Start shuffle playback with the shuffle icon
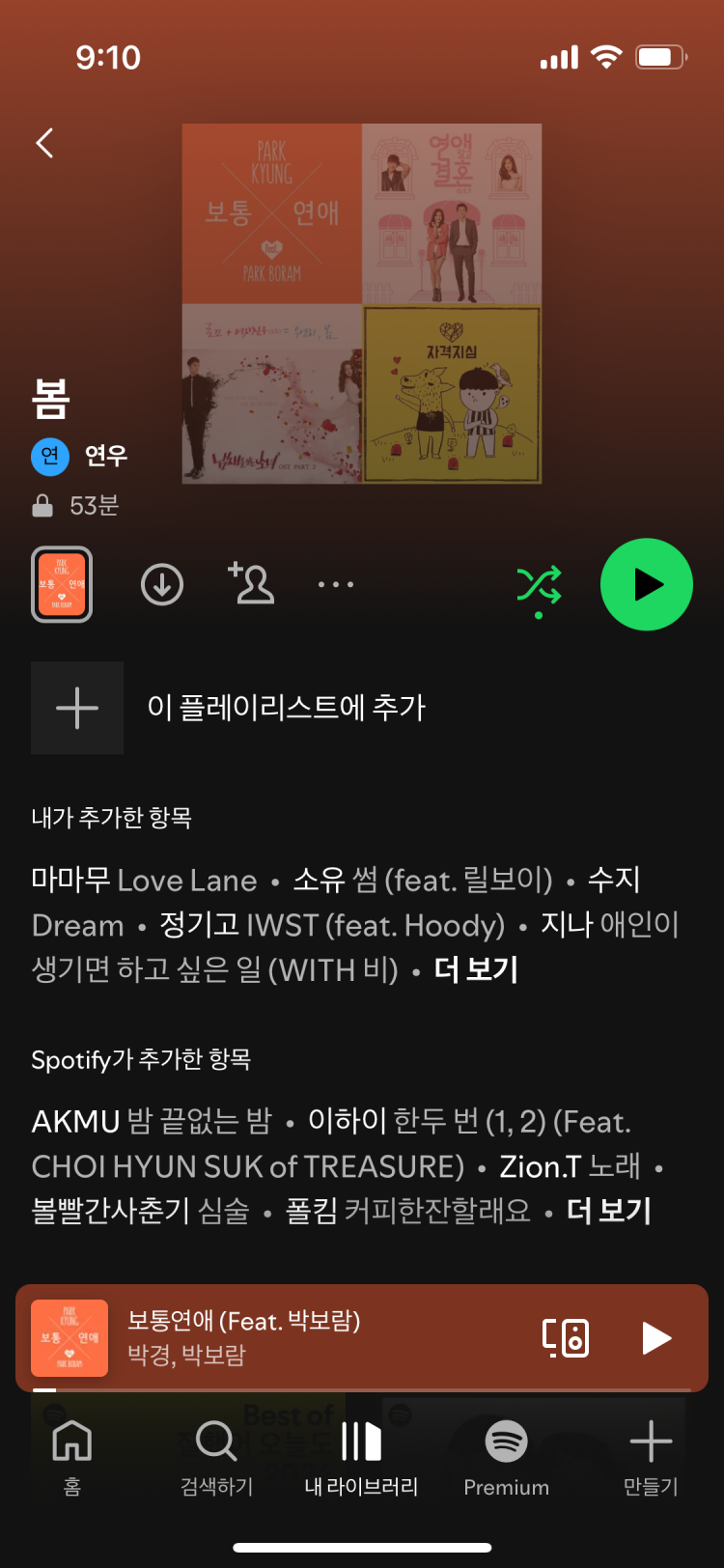 coord(540,584)
